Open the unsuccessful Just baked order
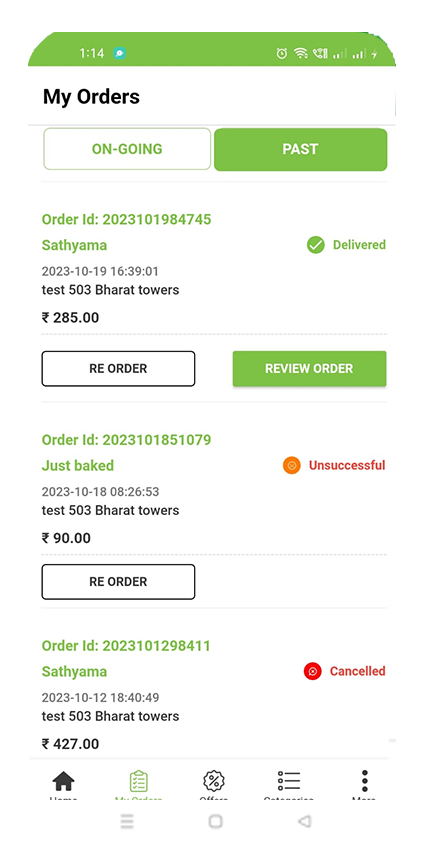 pos(214,490)
